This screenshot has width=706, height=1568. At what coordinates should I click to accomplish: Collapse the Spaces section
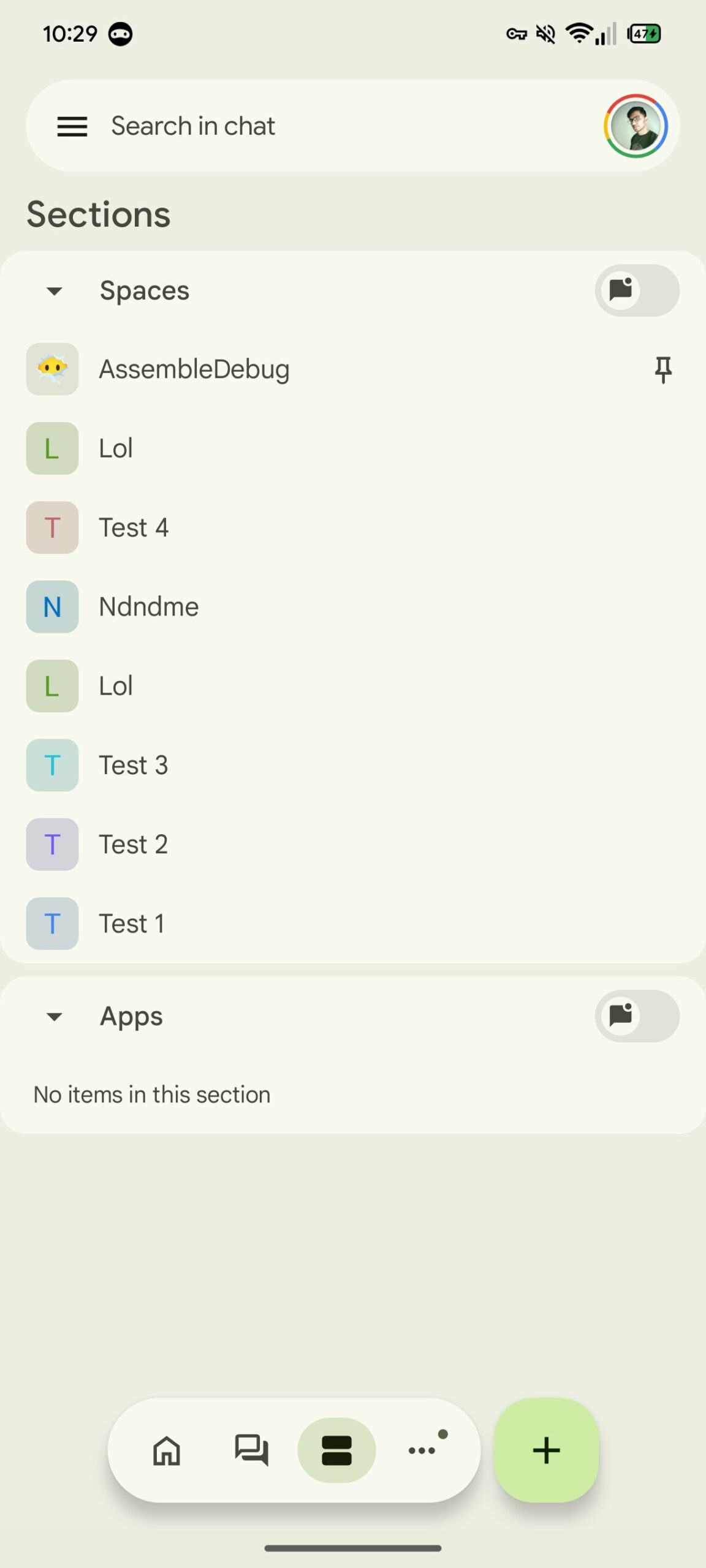coord(55,291)
